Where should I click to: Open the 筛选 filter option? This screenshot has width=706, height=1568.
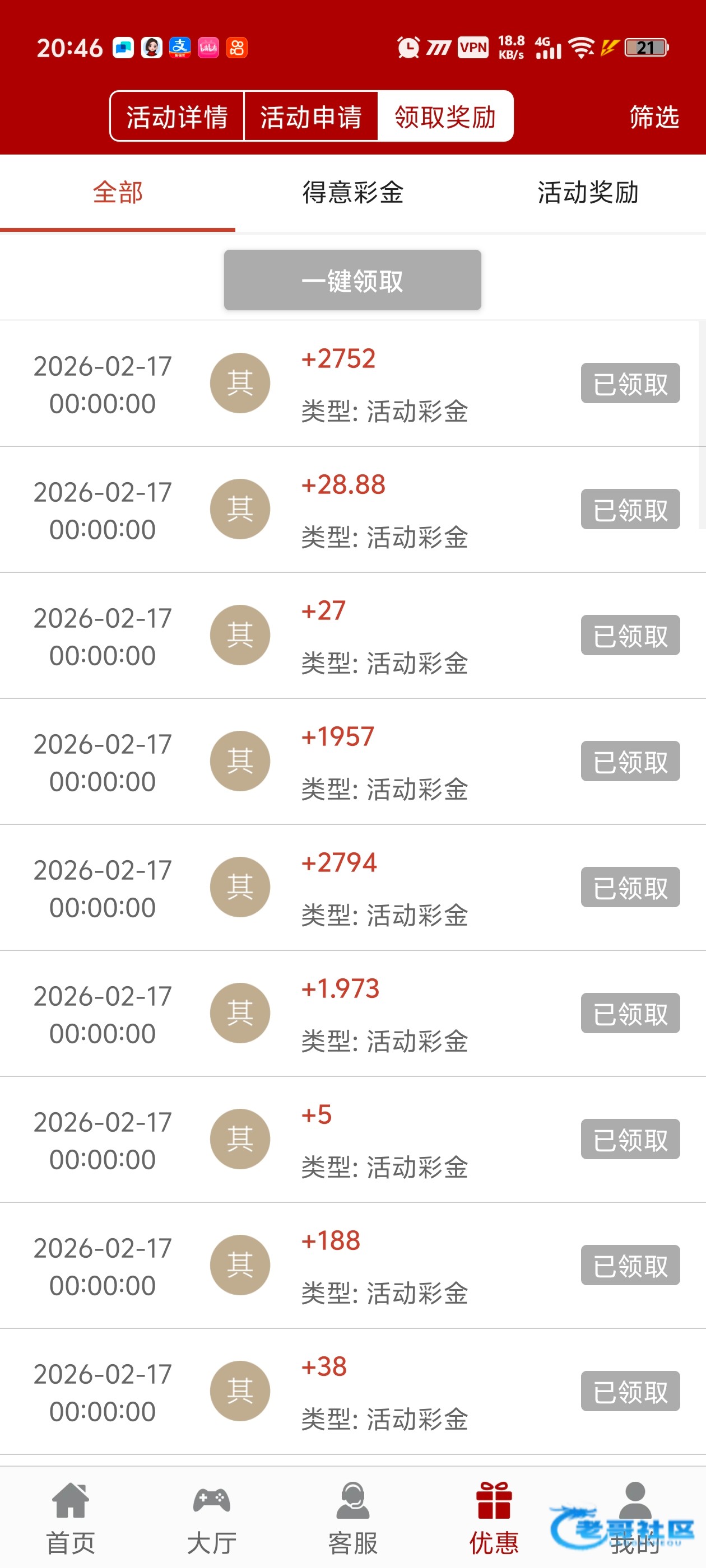pyautogui.click(x=654, y=116)
